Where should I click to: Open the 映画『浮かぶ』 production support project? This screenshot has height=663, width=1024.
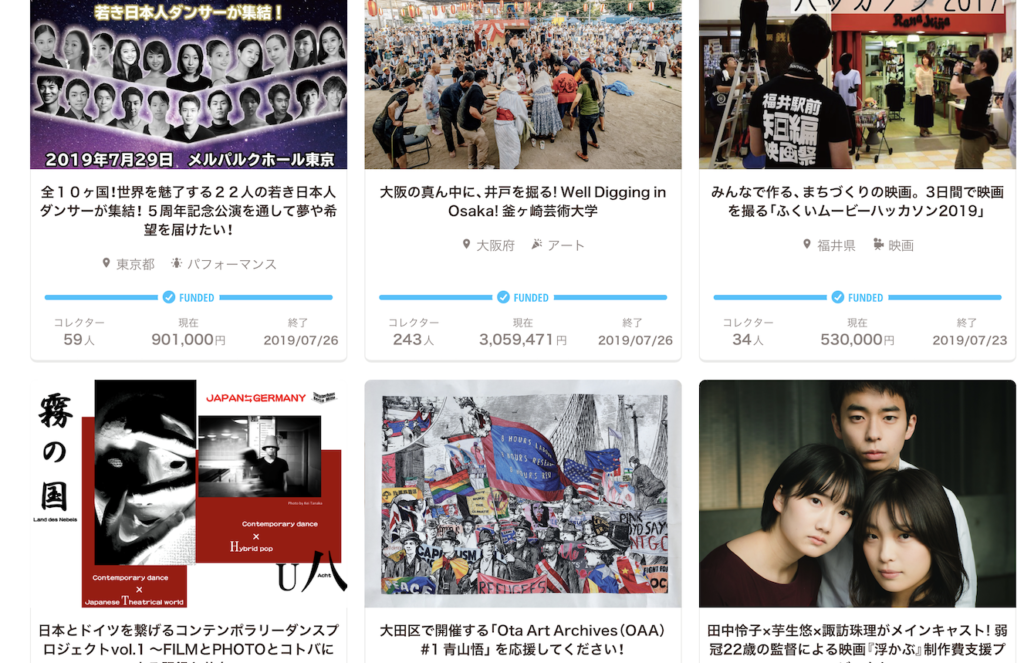(857, 640)
